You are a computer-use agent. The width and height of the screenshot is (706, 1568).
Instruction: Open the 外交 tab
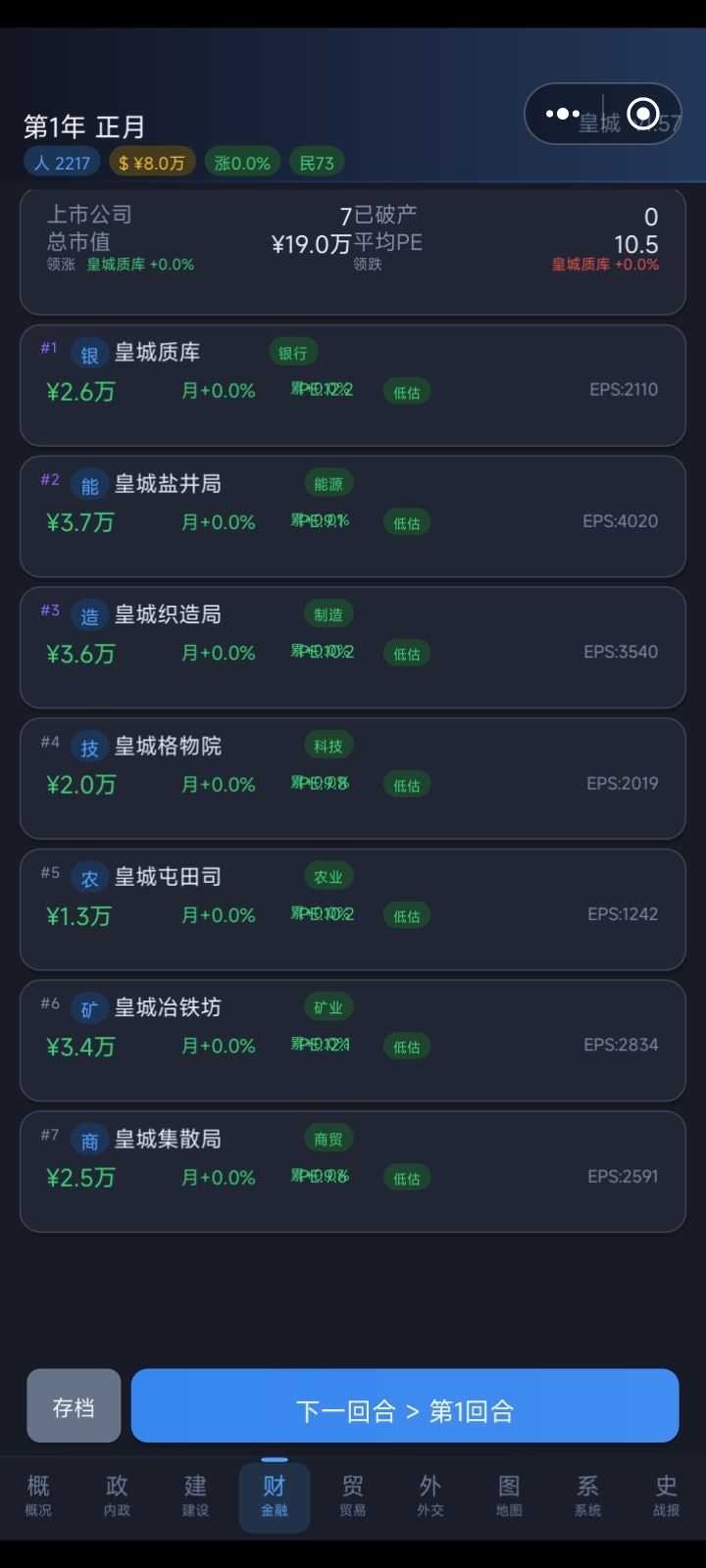[430, 1495]
